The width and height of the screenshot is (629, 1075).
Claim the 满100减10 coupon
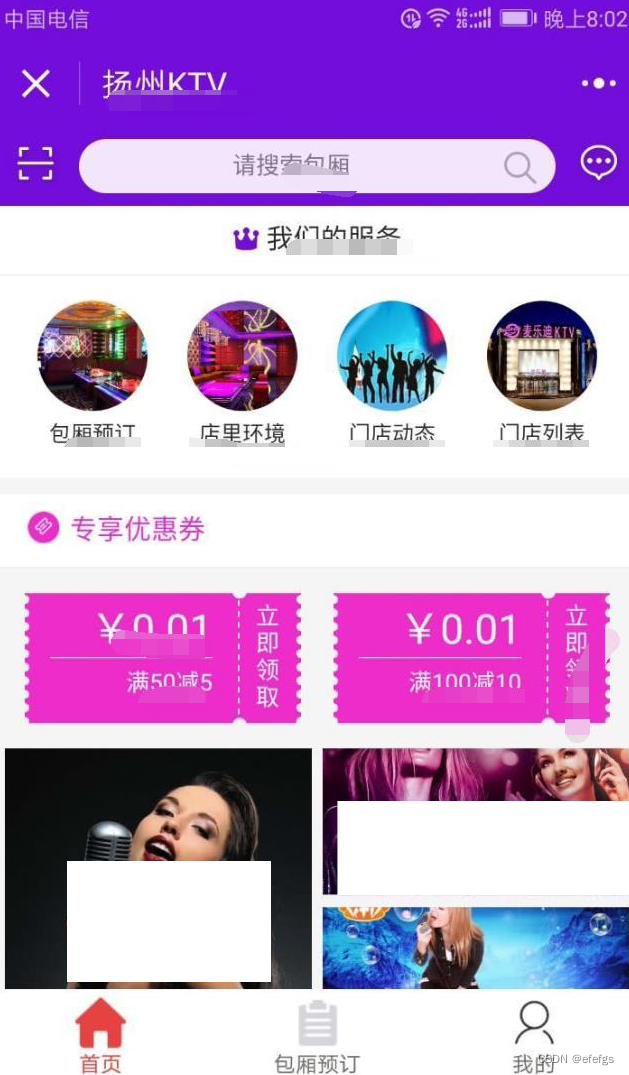click(x=577, y=657)
